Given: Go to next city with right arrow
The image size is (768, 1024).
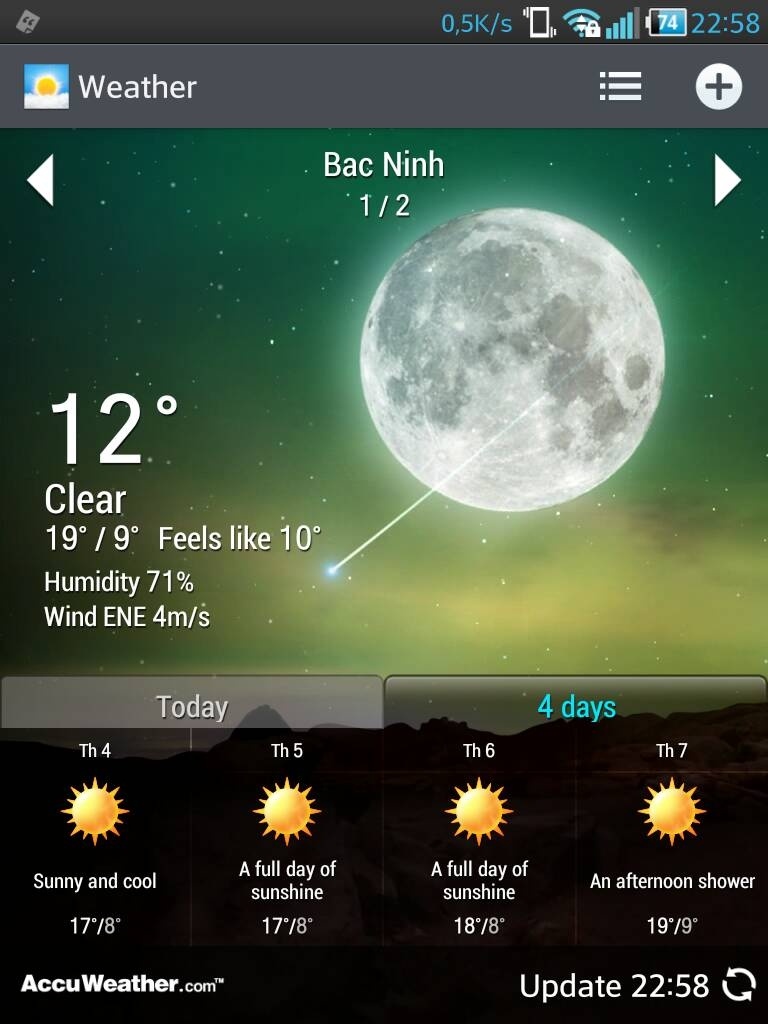Looking at the screenshot, I should (x=727, y=181).
